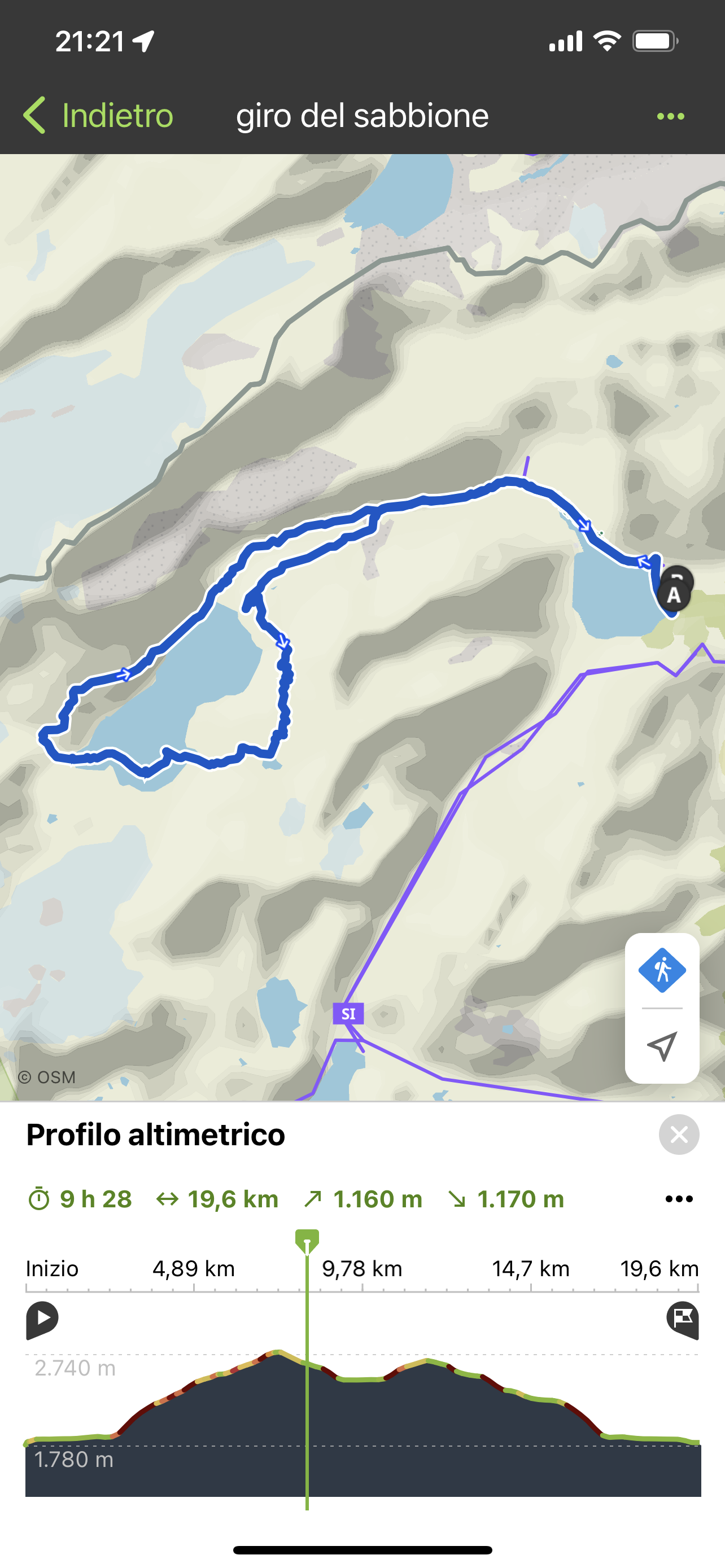The width and height of the screenshot is (725, 1568).
Task: Tap the route start play icon
Action: coord(42,1319)
